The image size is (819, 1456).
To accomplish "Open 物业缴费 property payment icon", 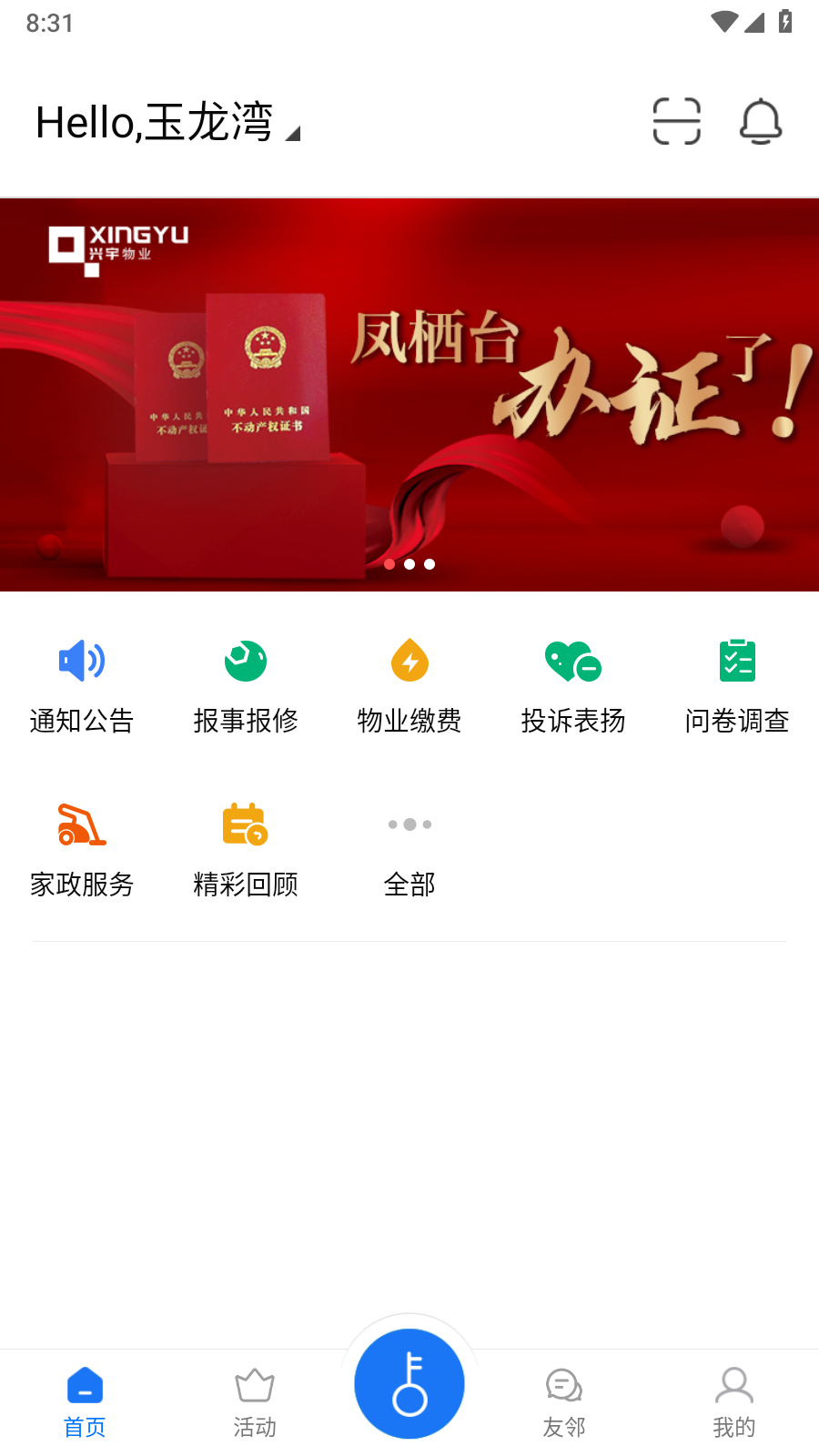I will (x=409, y=682).
